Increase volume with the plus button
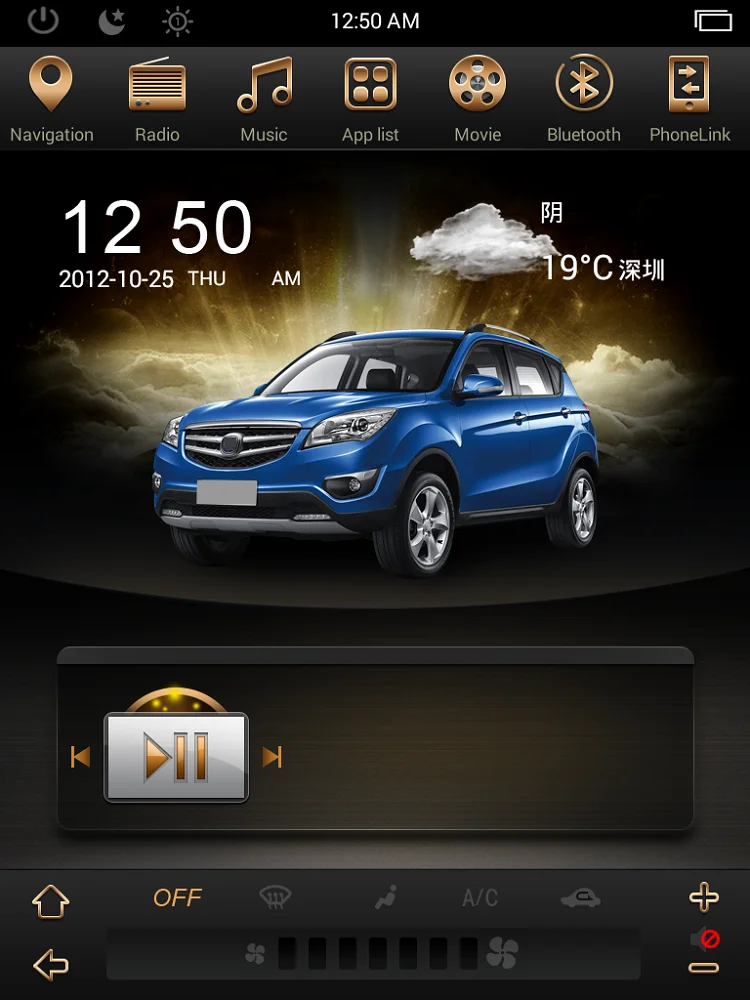750x1000 pixels. tap(704, 897)
